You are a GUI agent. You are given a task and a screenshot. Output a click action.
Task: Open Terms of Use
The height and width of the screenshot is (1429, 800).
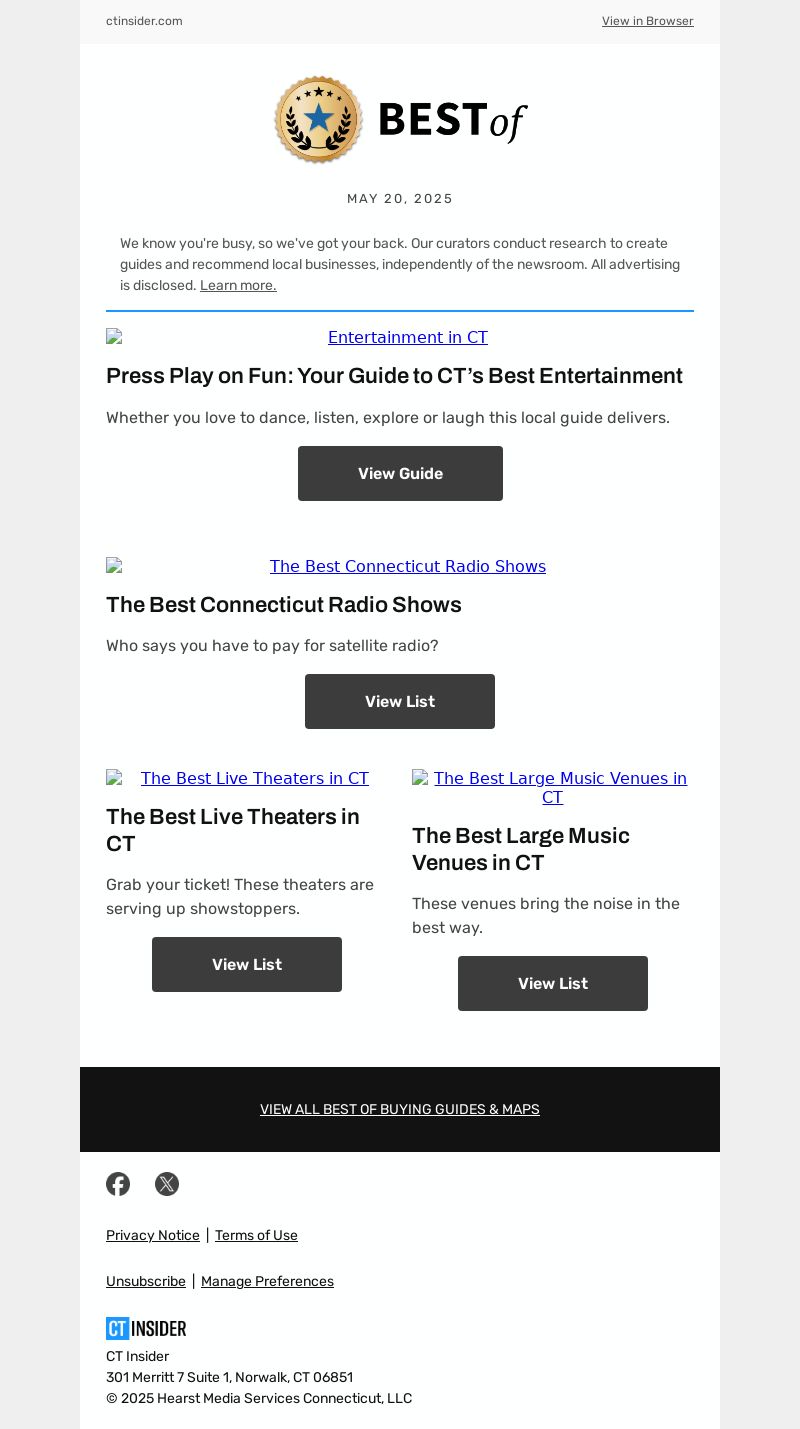point(256,1235)
